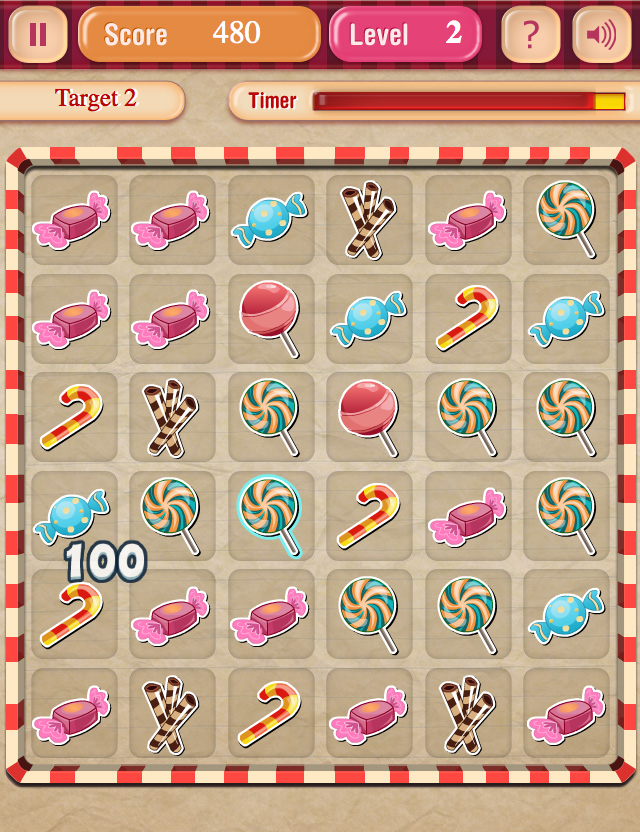The width and height of the screenshot is (640, 832).
Task: Select the red lollipop flanked by swirl lollipops
Action: point(368,415)
